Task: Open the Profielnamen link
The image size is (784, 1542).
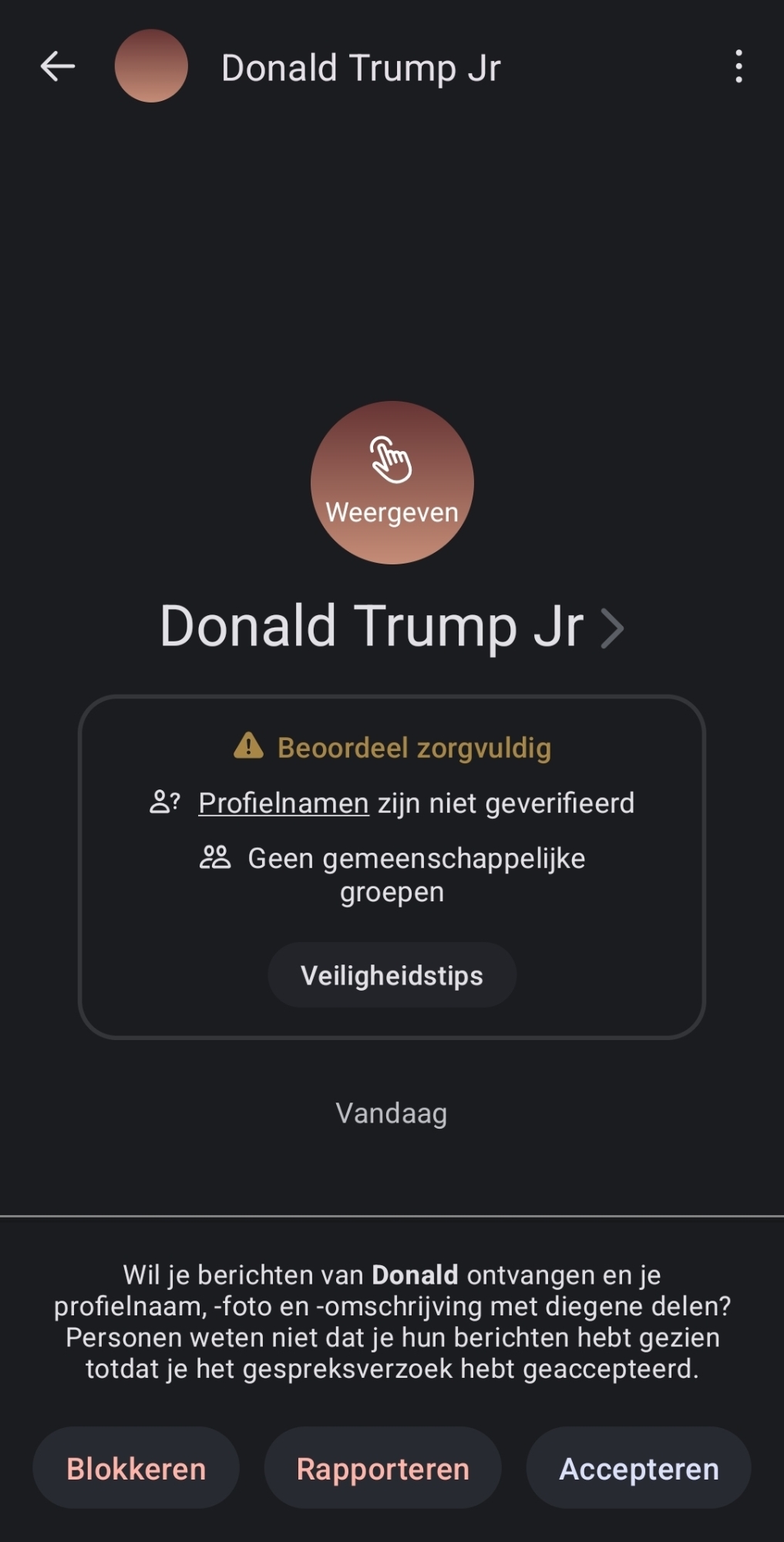Action: 283,803
